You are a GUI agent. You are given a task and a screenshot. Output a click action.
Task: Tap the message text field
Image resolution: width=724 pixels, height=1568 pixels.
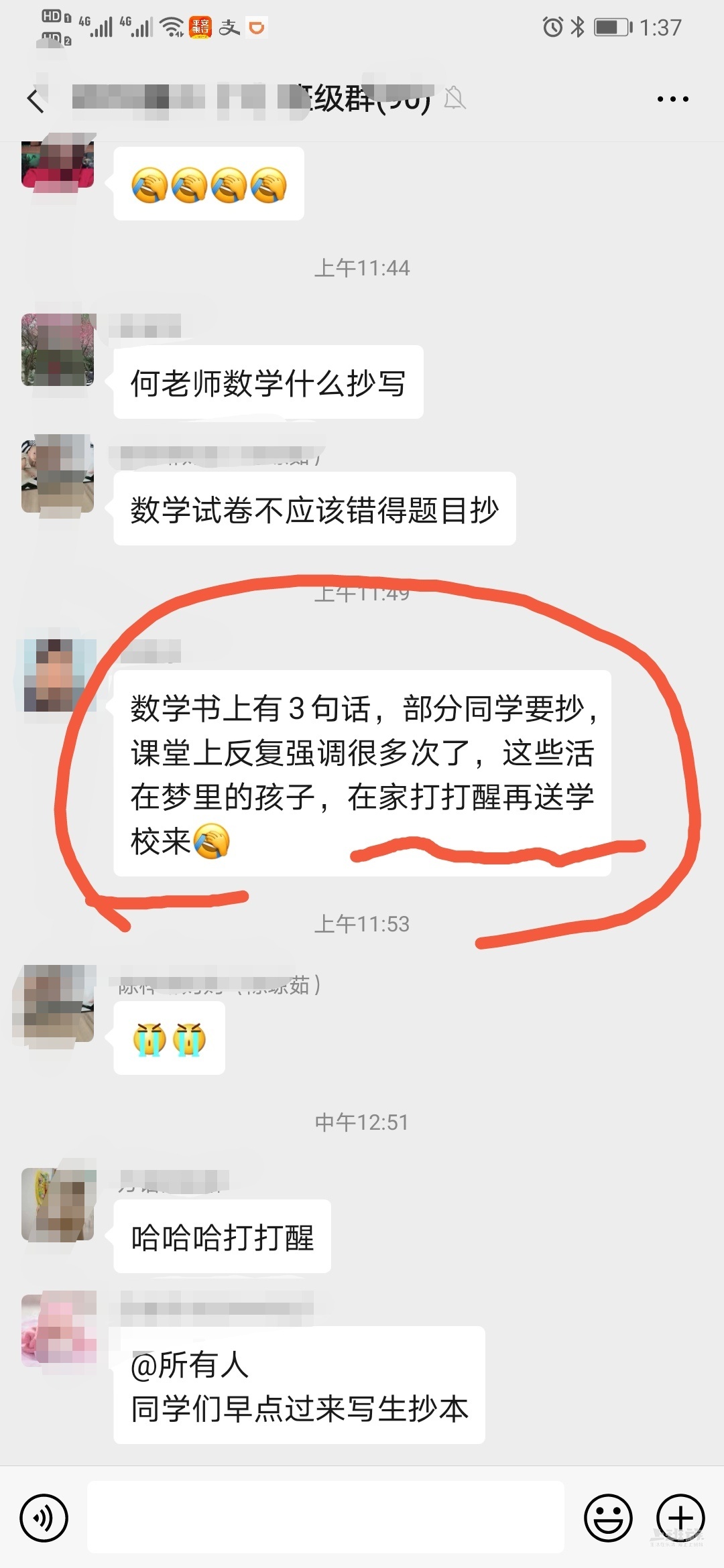(x=326, y=1517)
